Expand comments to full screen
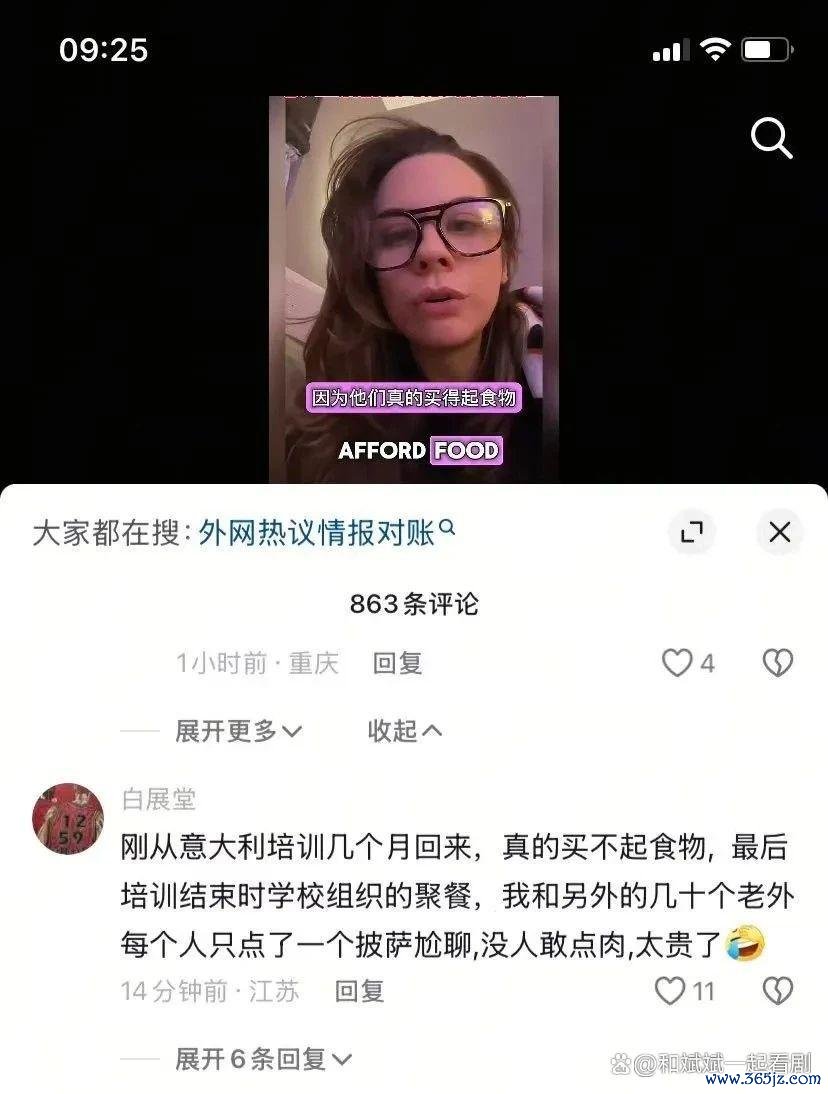 (x=691, y=532)
